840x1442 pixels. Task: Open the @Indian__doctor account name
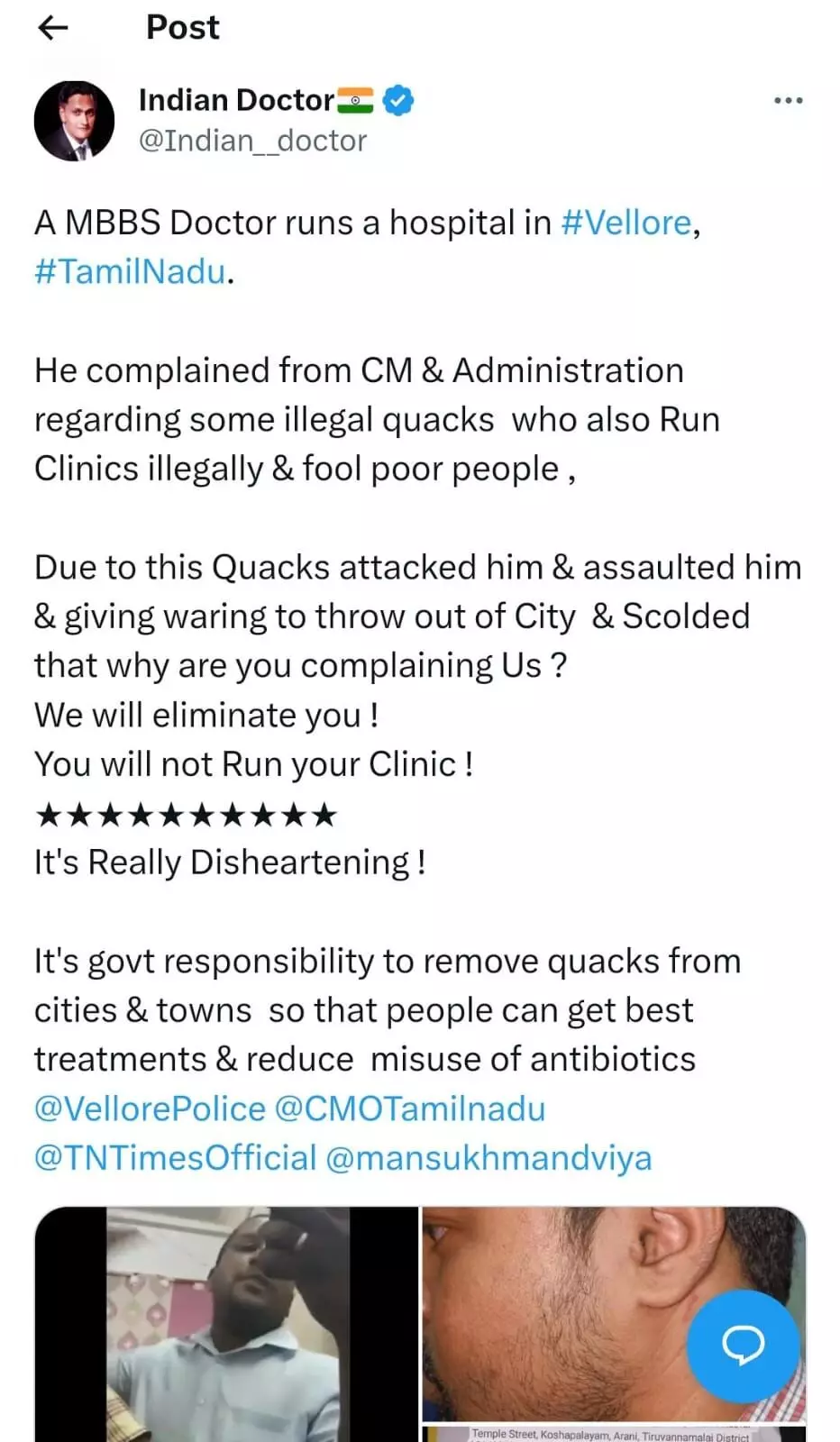(x=252, y=141)
